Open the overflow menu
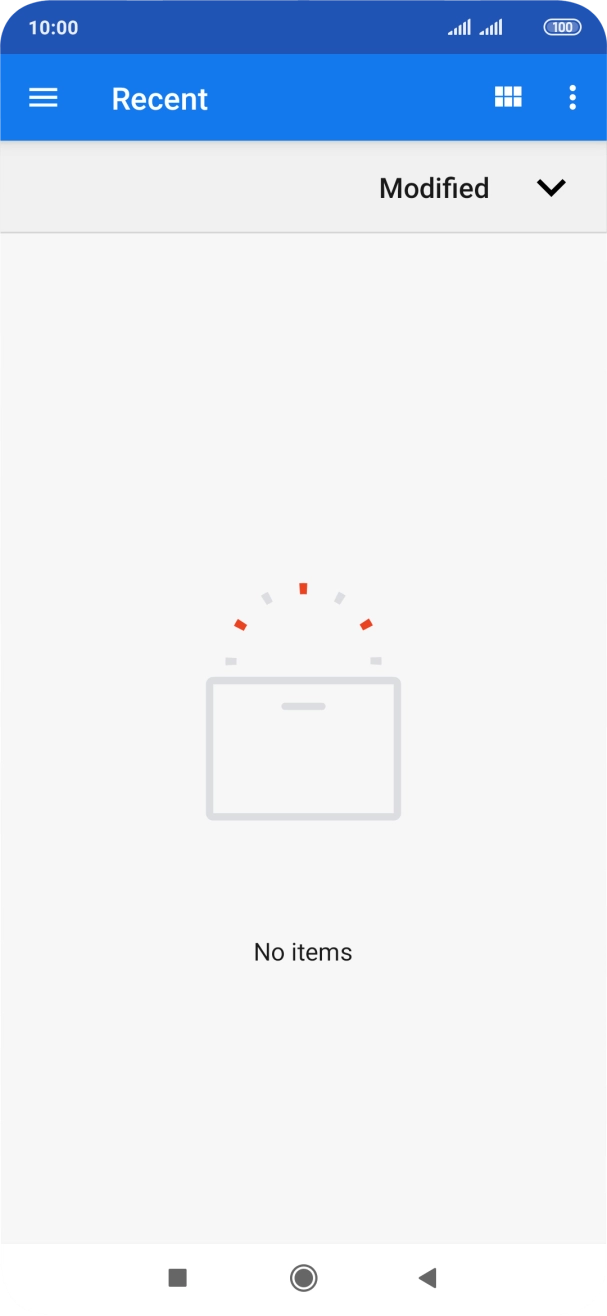 [572, 97]
